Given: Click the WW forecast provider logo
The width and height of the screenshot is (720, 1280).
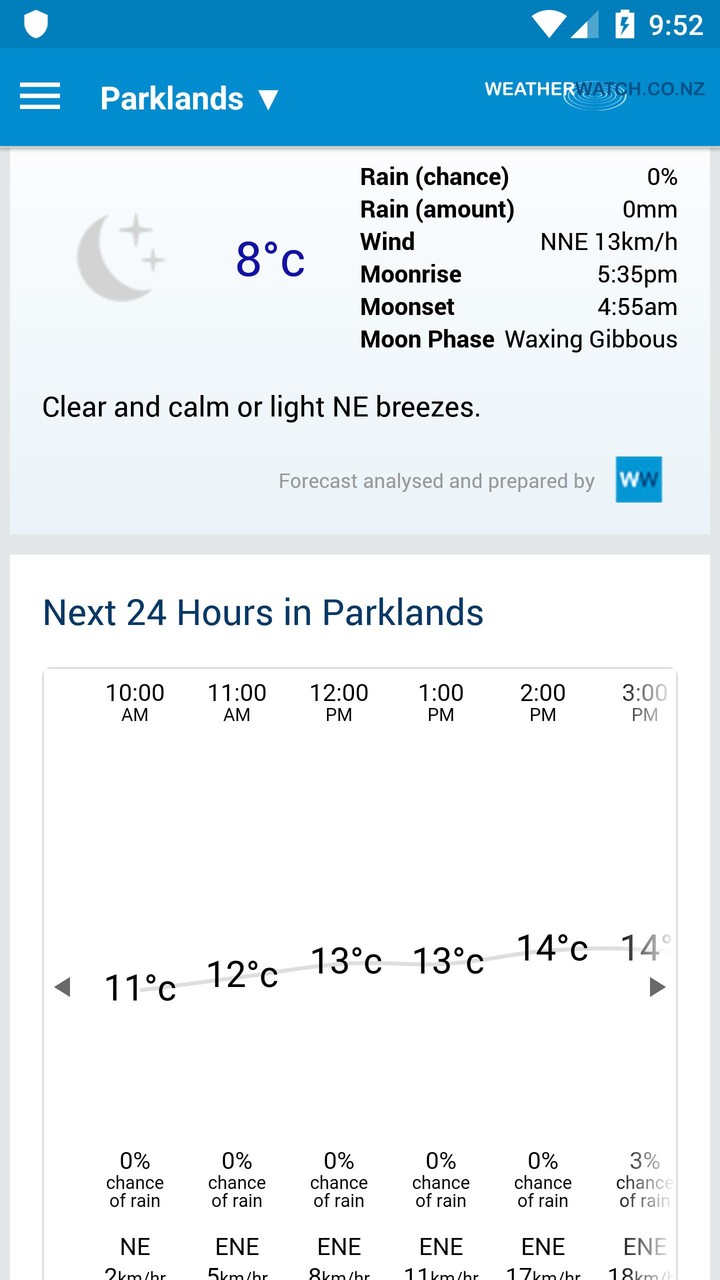Looking at the screenshot, I should pyautogui.click(x=637, y=480).
